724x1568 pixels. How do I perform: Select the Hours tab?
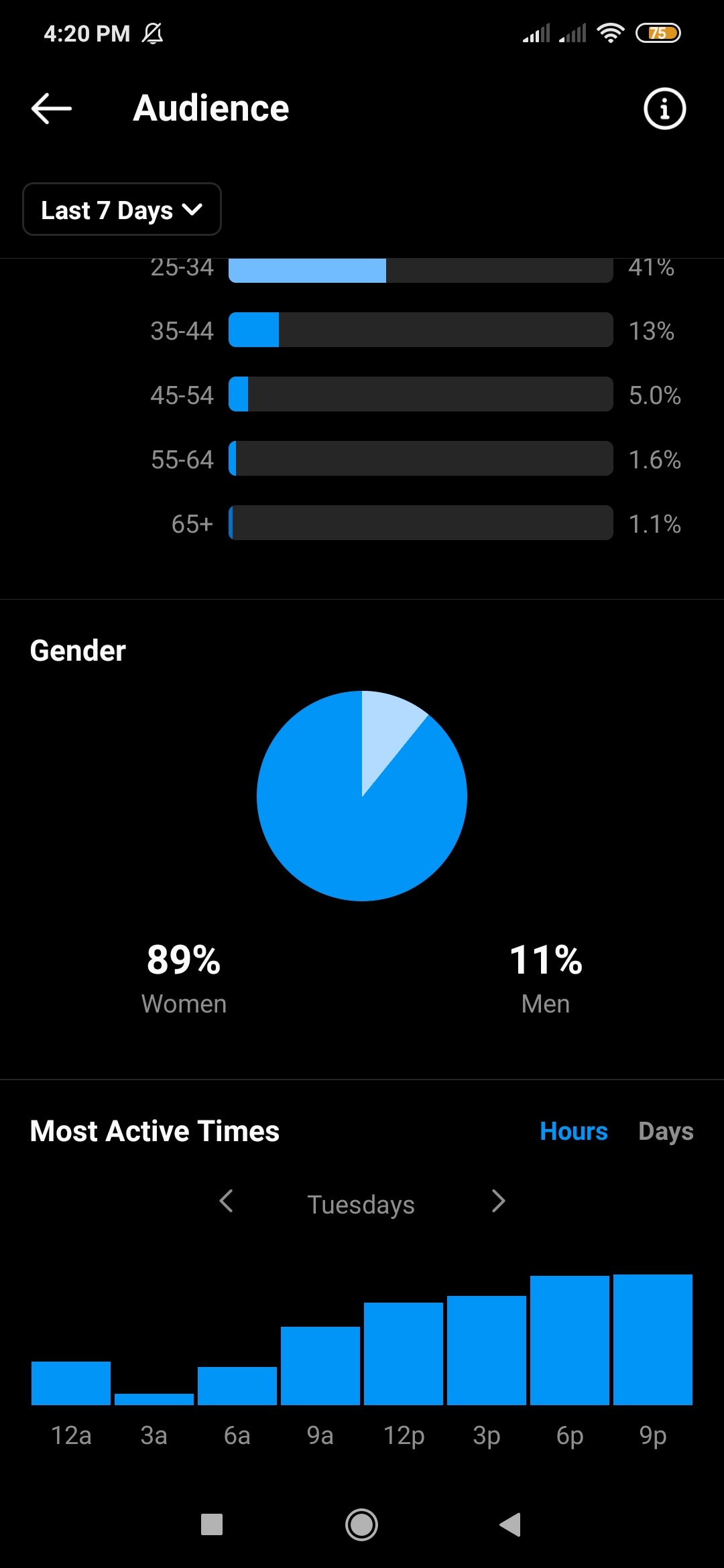[x=574, y=1131]
